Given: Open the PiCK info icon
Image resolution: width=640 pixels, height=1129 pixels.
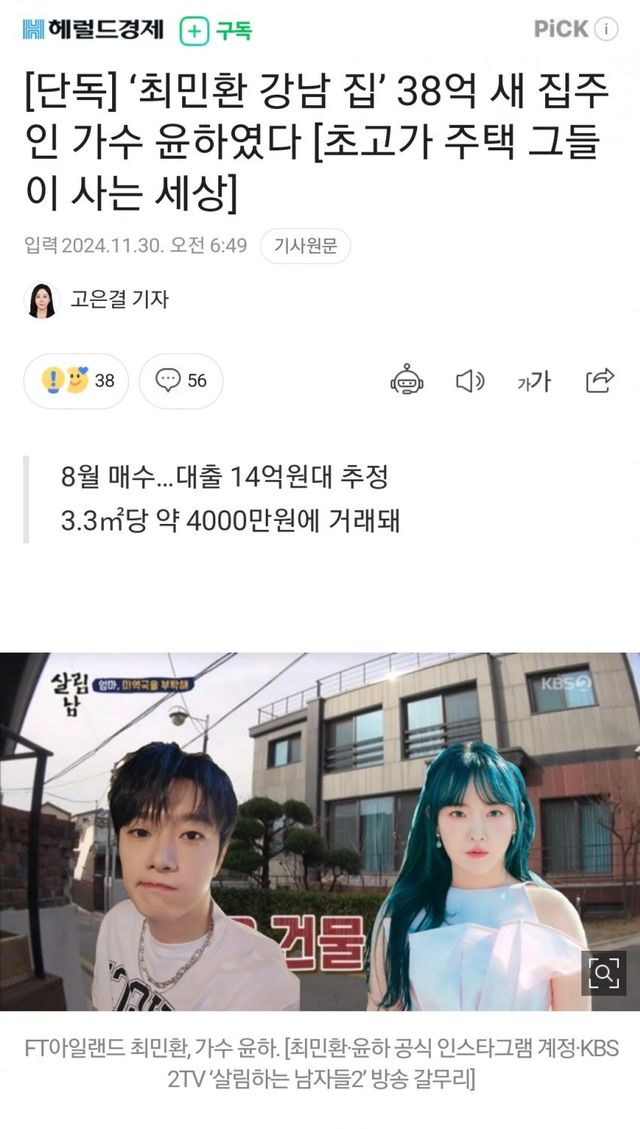Looking at the screenshot, I should 606,30.
